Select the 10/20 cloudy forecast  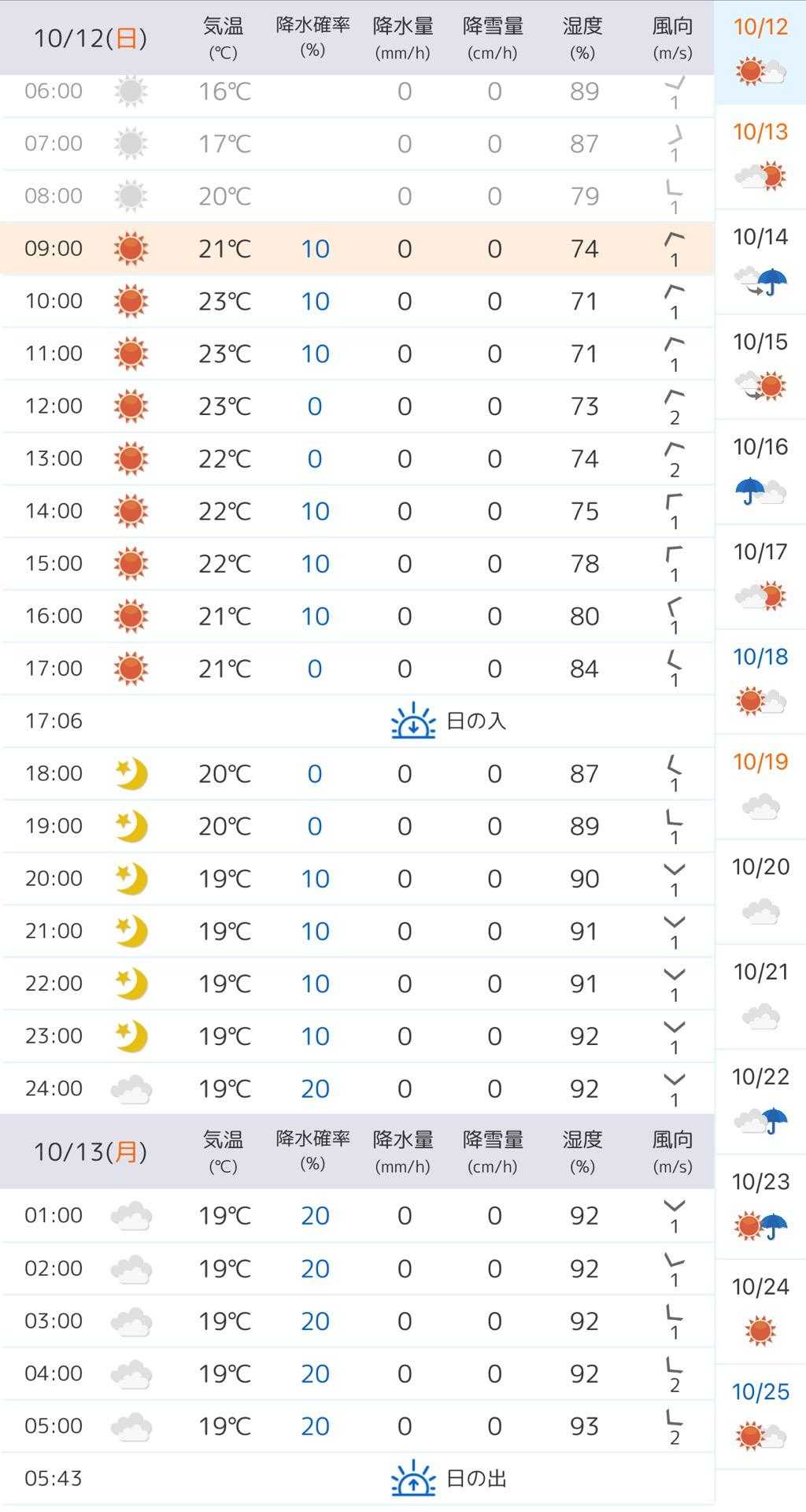tap(760, 892)
